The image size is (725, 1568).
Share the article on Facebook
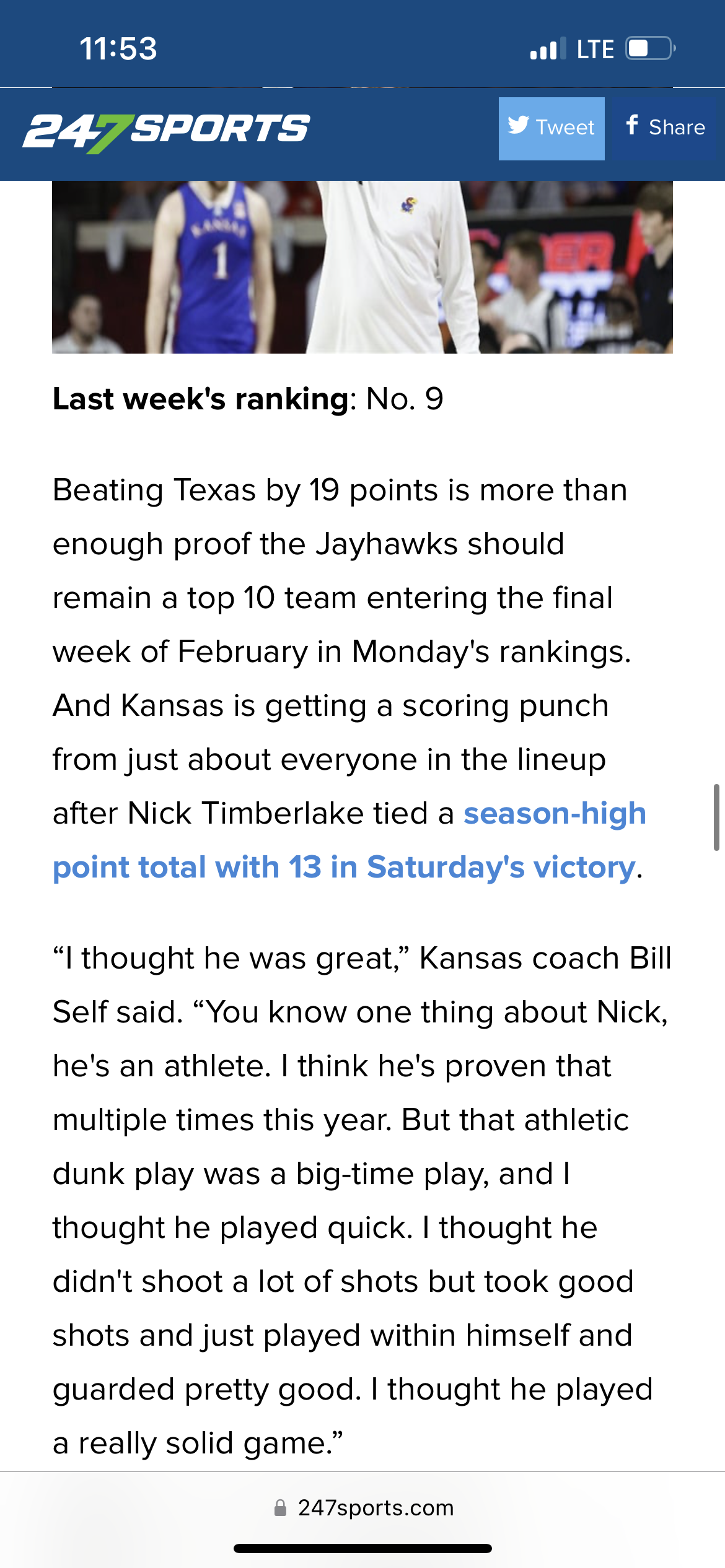(x=664, y=128)
